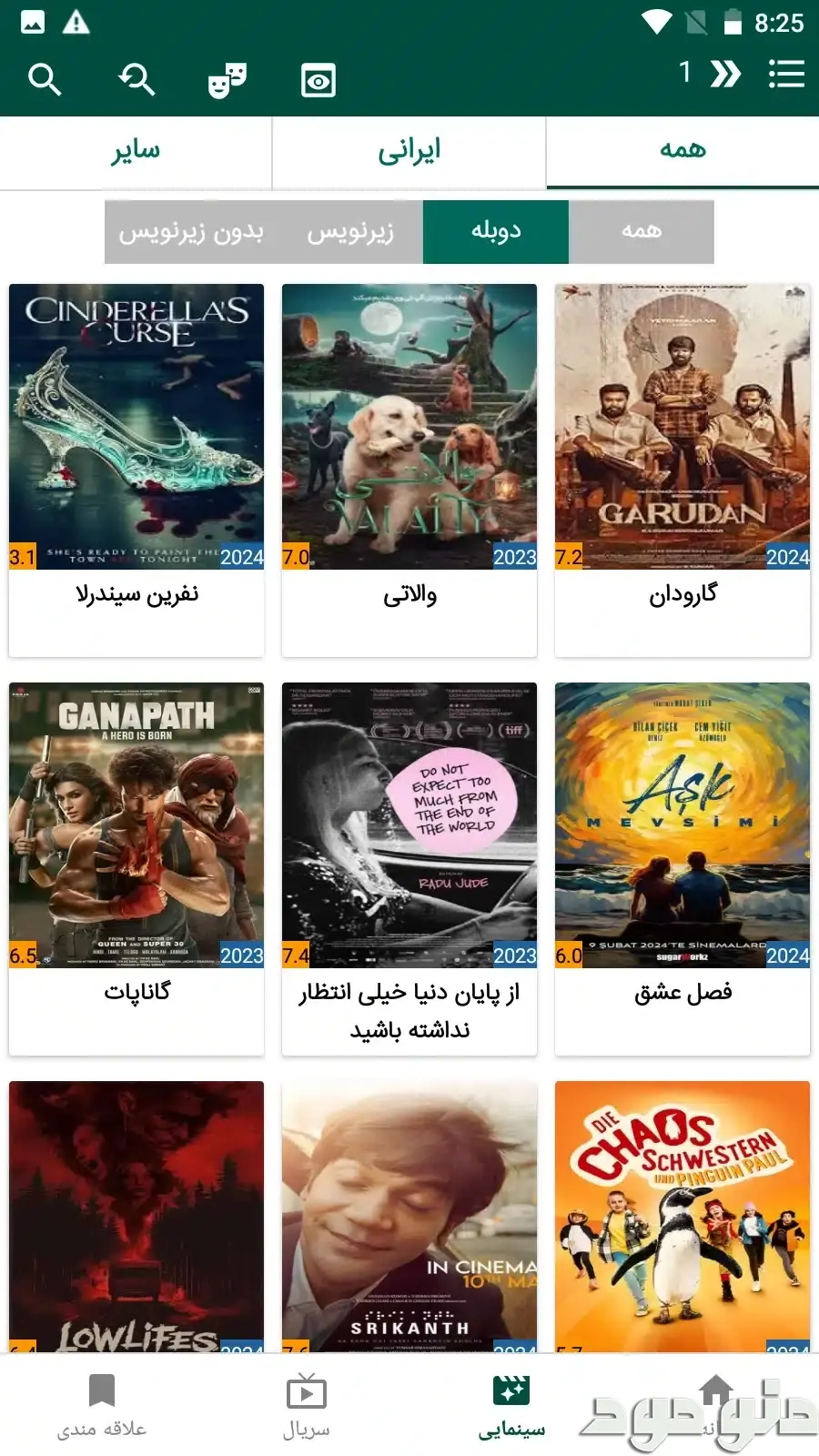Viewport: 819px width, 1456px height.
Task: Open the search icon
Action: 44,79
